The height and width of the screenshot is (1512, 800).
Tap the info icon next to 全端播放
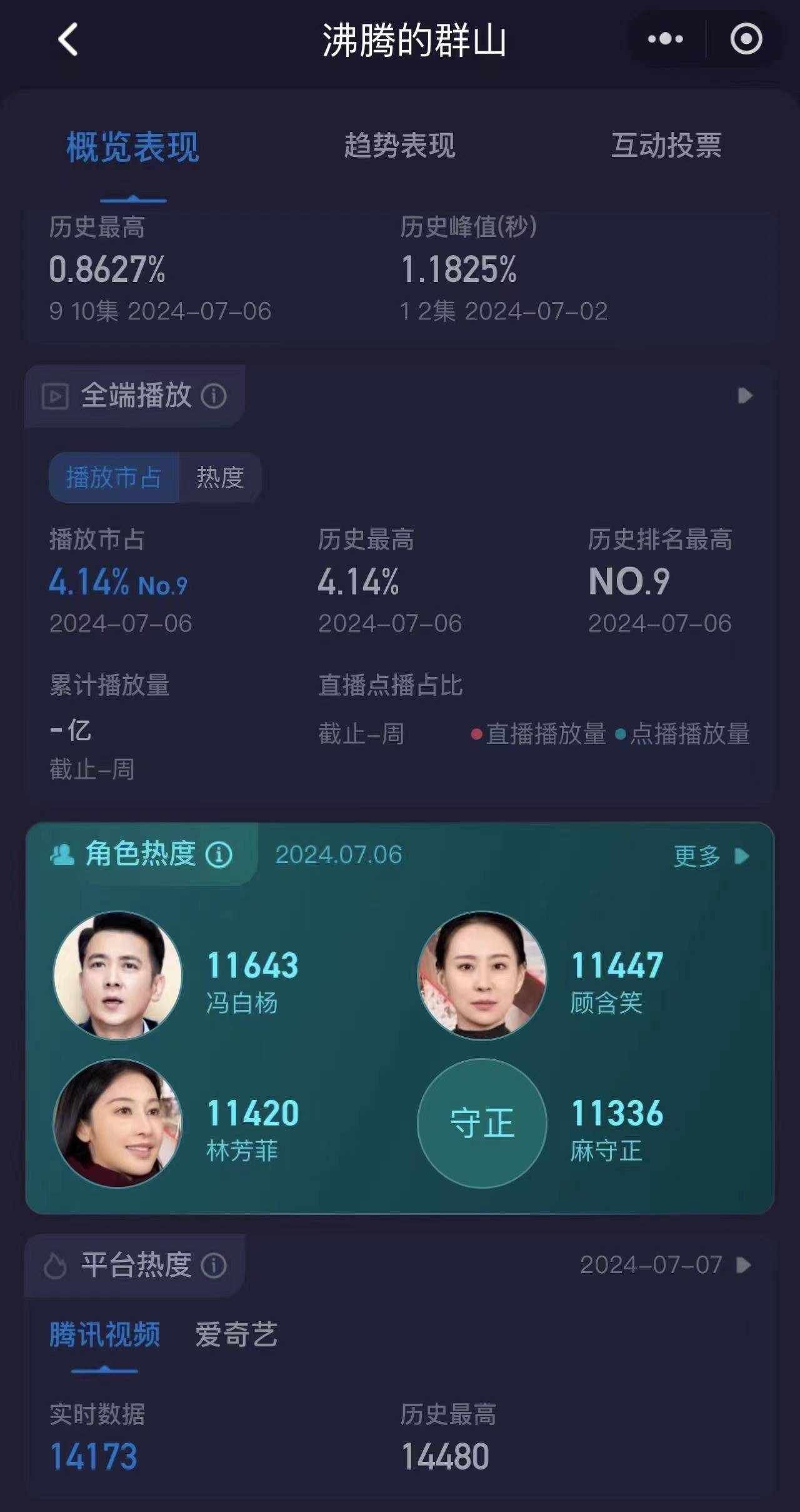(x=214, y=396)
